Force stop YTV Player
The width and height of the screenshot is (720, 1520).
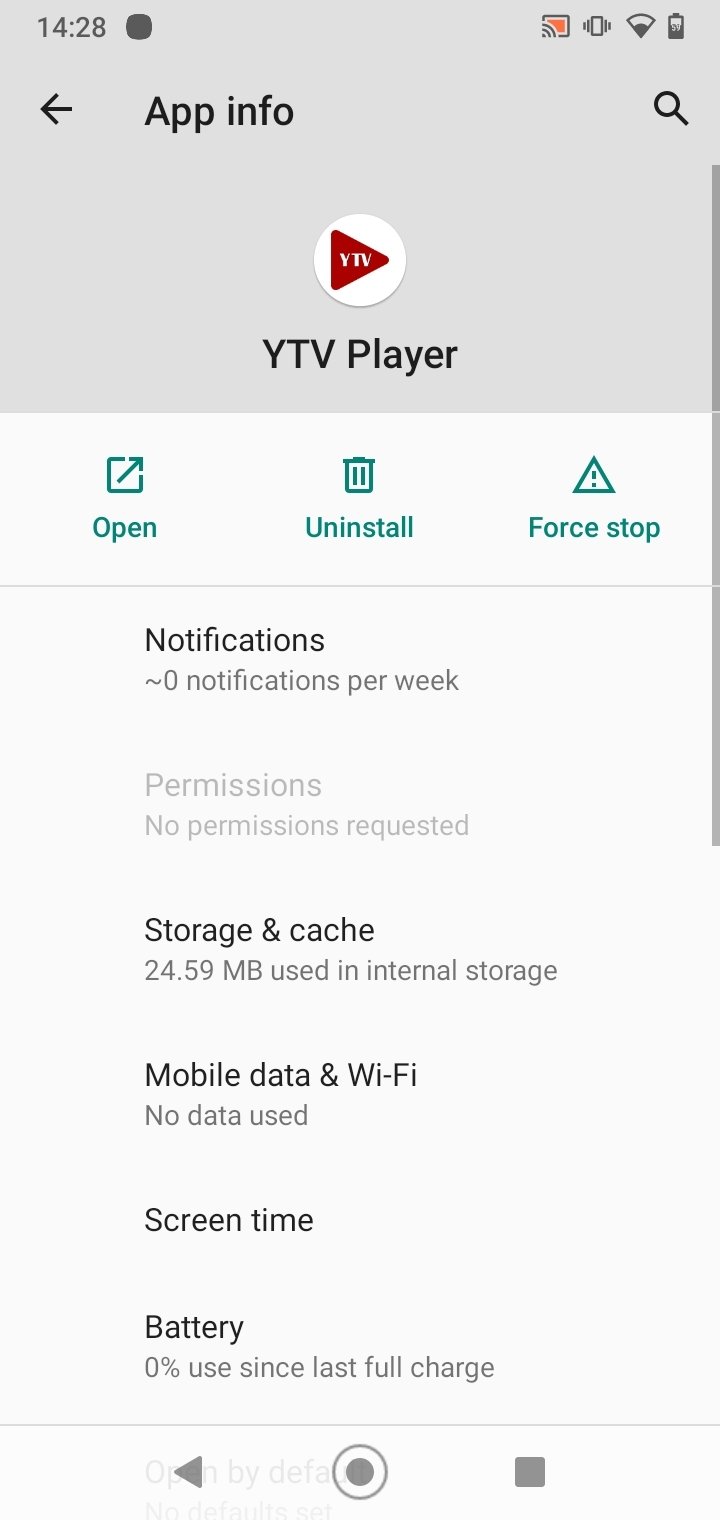[x=594, y=498]
